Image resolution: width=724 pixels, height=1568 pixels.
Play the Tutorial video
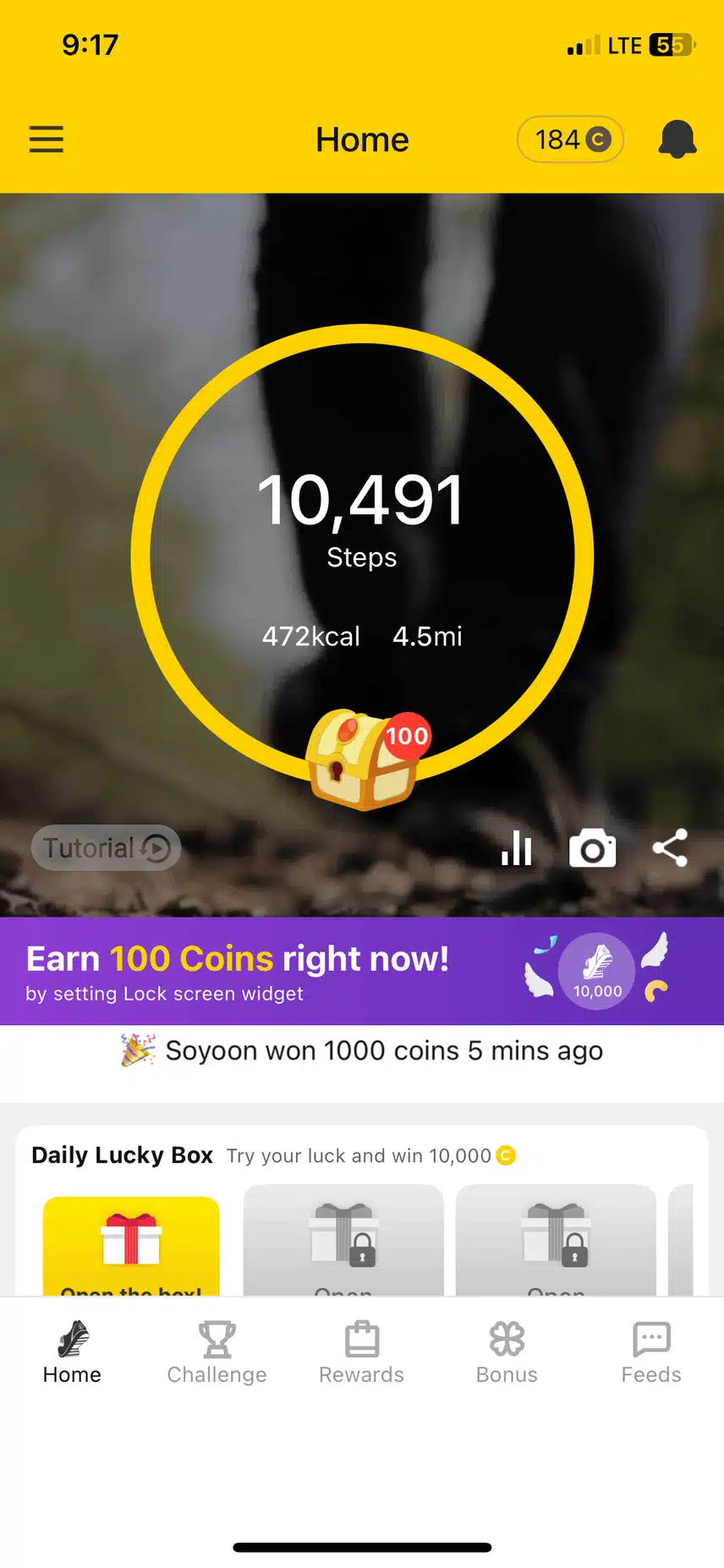point(107,847)
